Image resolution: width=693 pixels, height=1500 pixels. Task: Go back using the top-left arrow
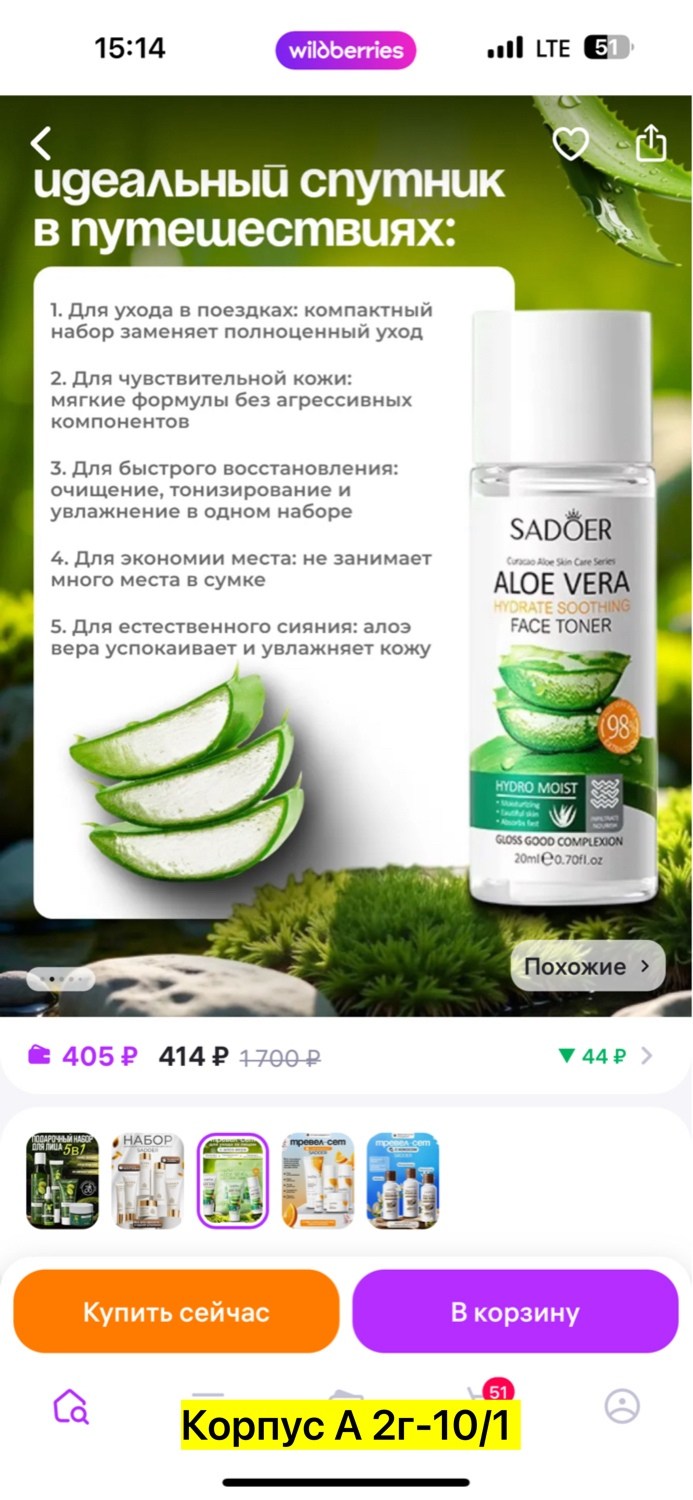pyautogui.click(x=40, y=144)
